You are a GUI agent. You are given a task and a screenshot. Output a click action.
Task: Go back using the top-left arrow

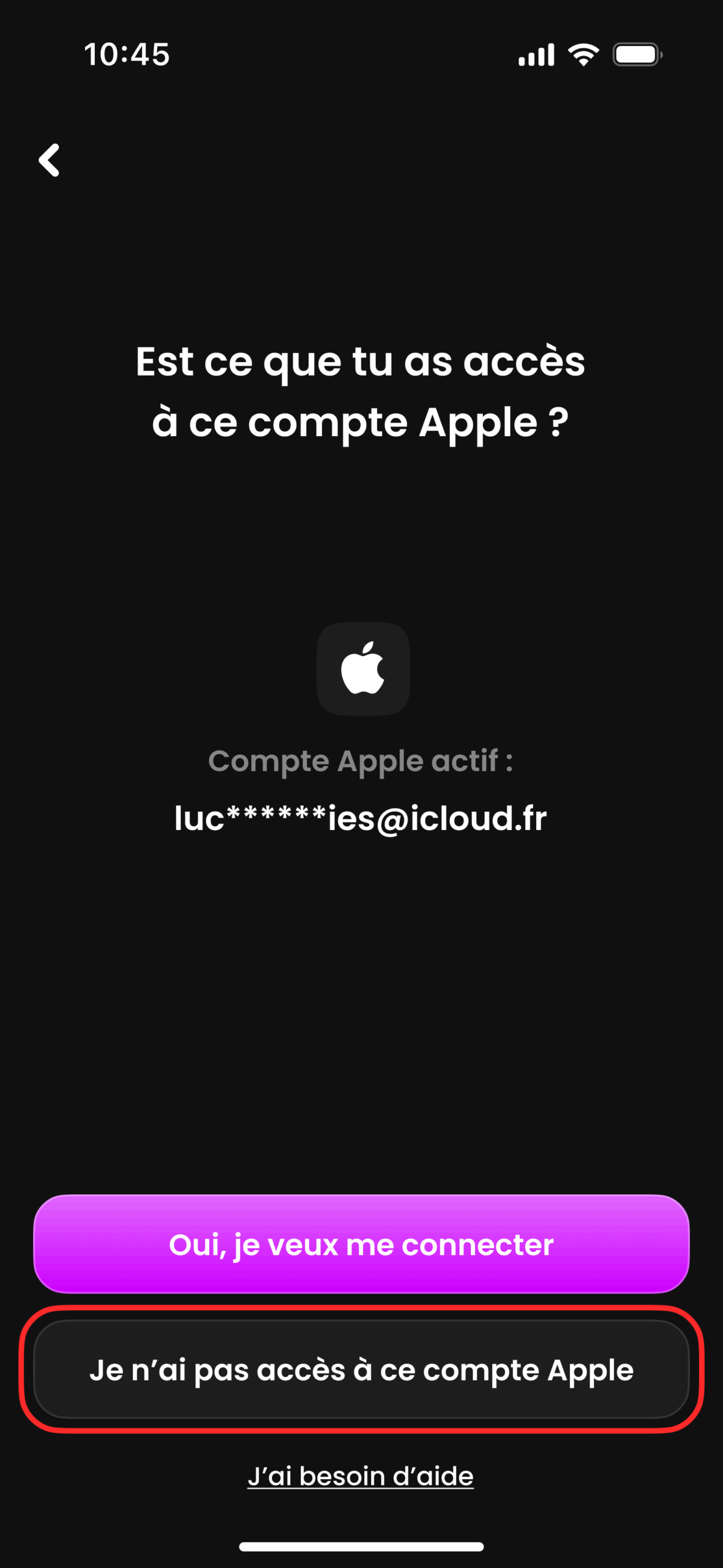[x=49, y=160]
